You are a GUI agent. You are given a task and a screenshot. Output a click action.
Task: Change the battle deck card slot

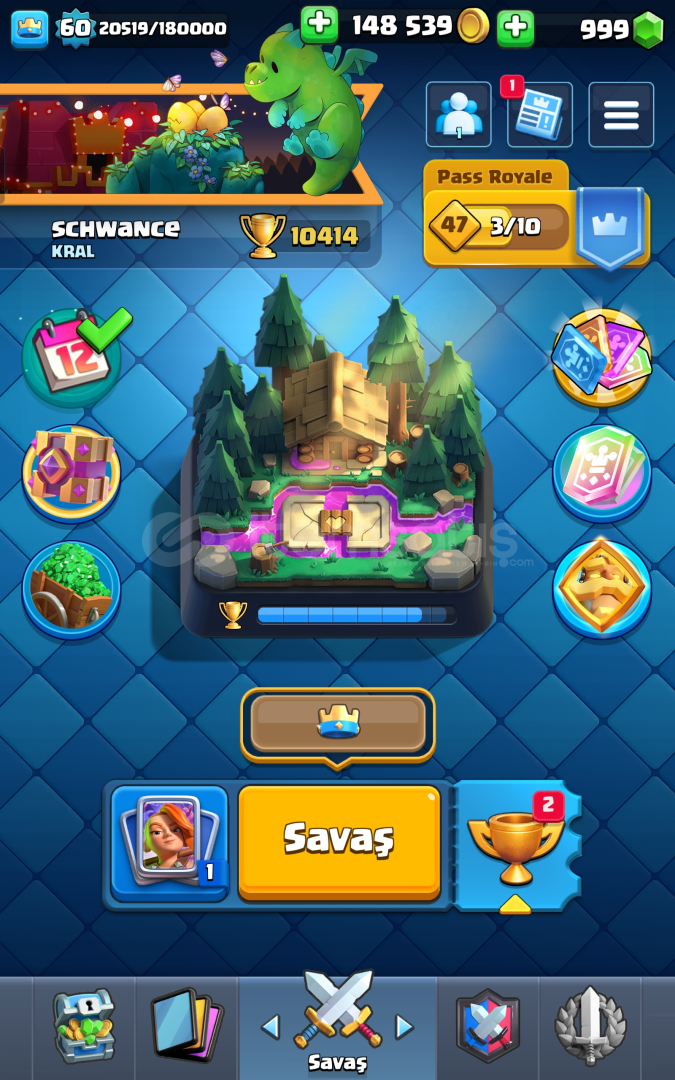170,838
